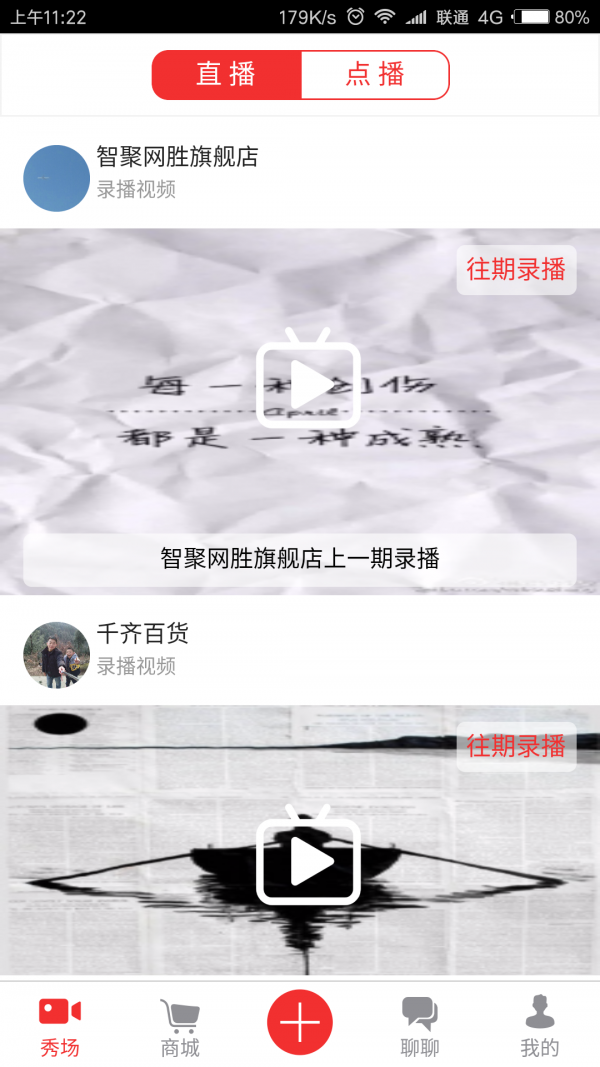The height and width of the screenshot is (1067, 600).
Task: Tap 往期录播 on the 智聚网胜旗舰店 video
Action: tap(516, 269)
